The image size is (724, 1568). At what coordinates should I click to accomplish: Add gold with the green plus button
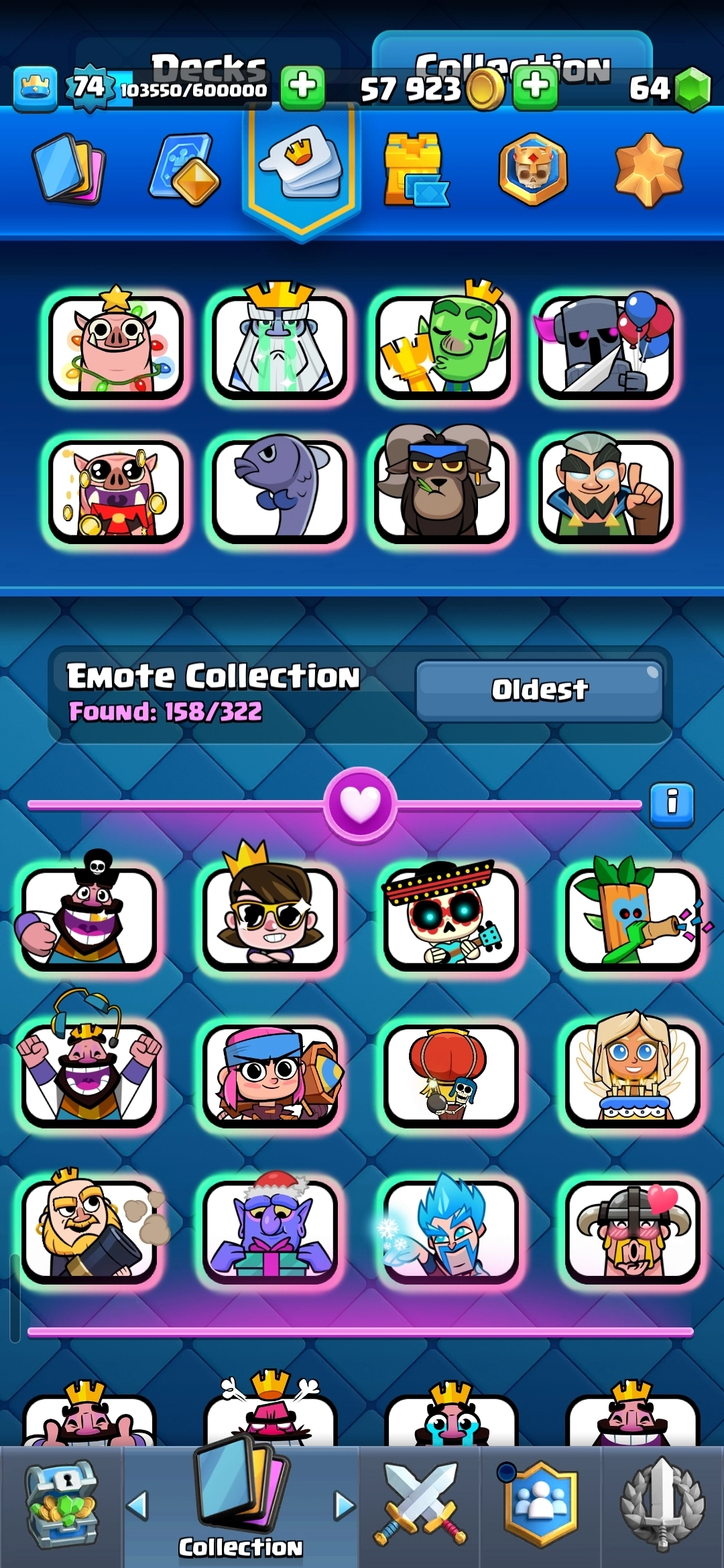(535, 87)
